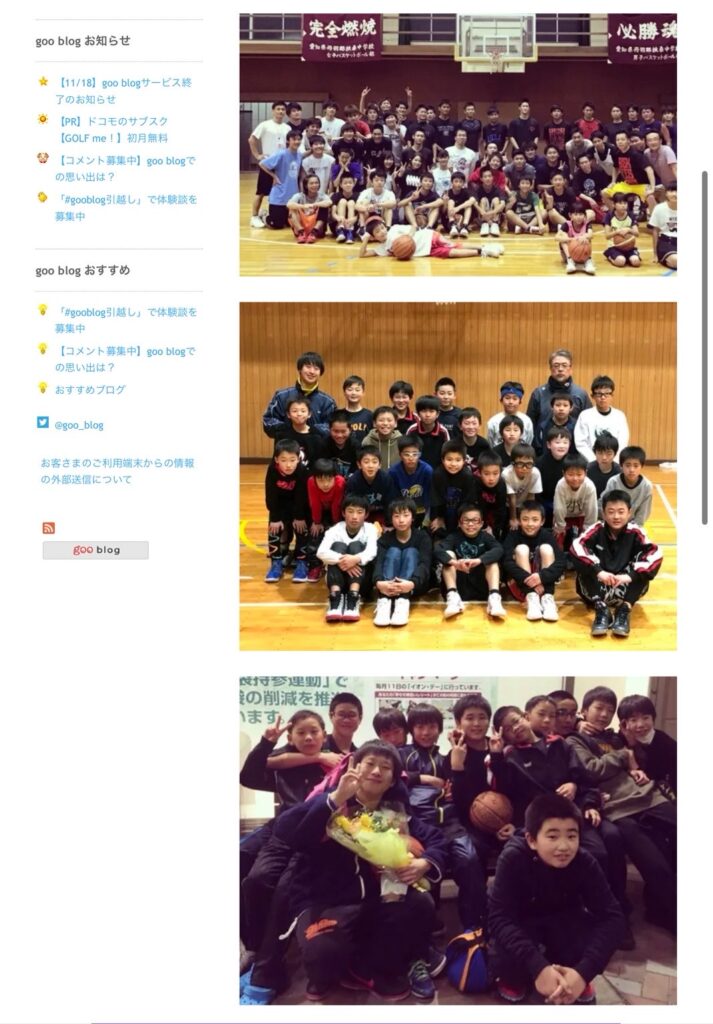Open #goobolg引越し link under goo blog おすすめ
Image resolution: width=713 pixels, height=1024 pixels.
pyautogui.click(x=125, y=320)
